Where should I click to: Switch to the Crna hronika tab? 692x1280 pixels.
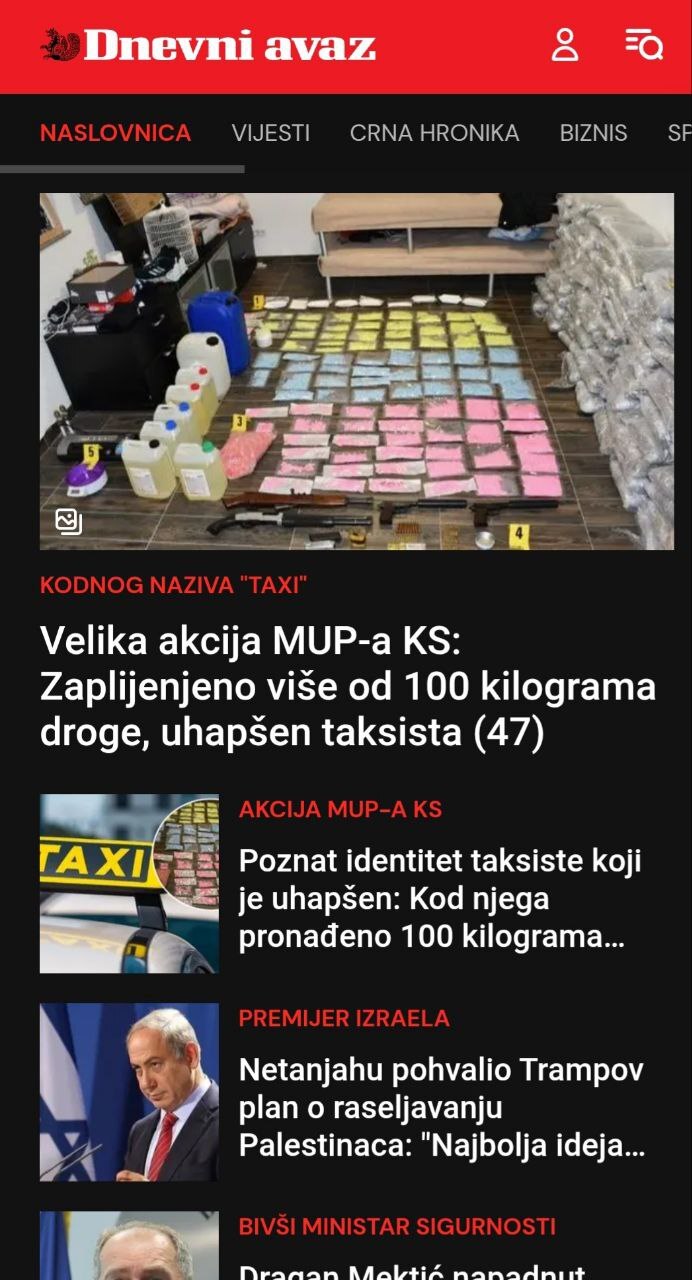(x=434, y=133)
